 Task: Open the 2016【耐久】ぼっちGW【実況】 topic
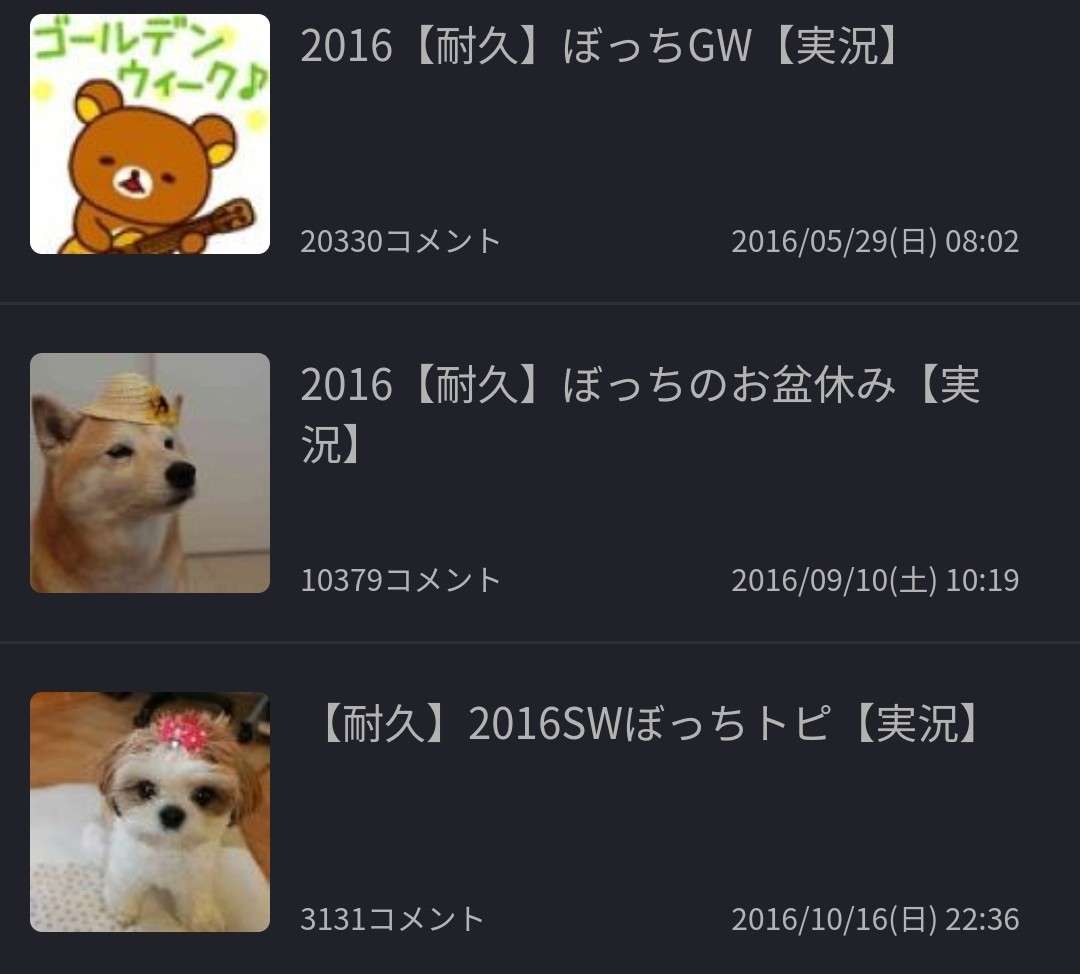pos(600,47)
